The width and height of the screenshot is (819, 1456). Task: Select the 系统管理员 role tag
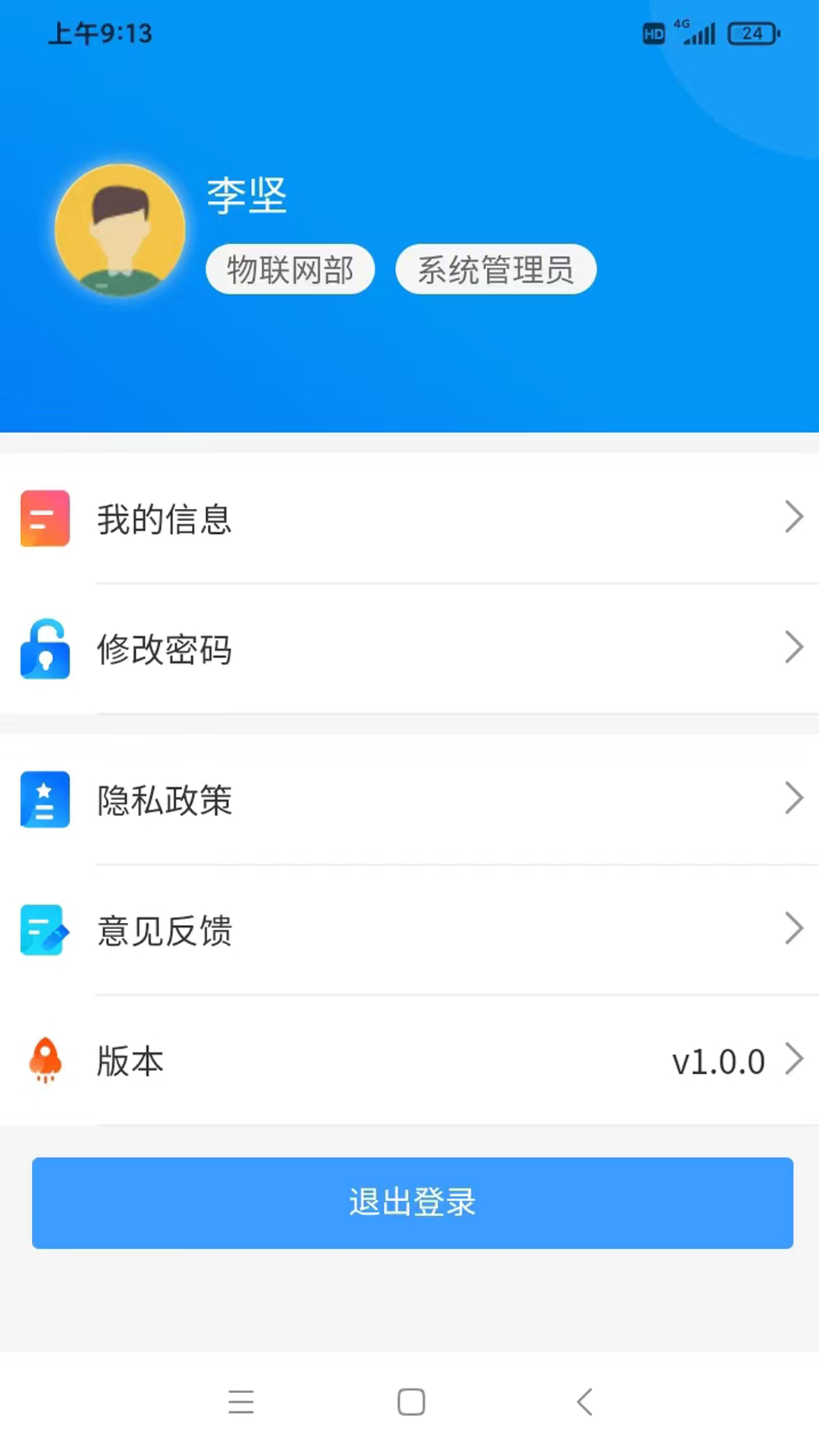coord(495,268)
